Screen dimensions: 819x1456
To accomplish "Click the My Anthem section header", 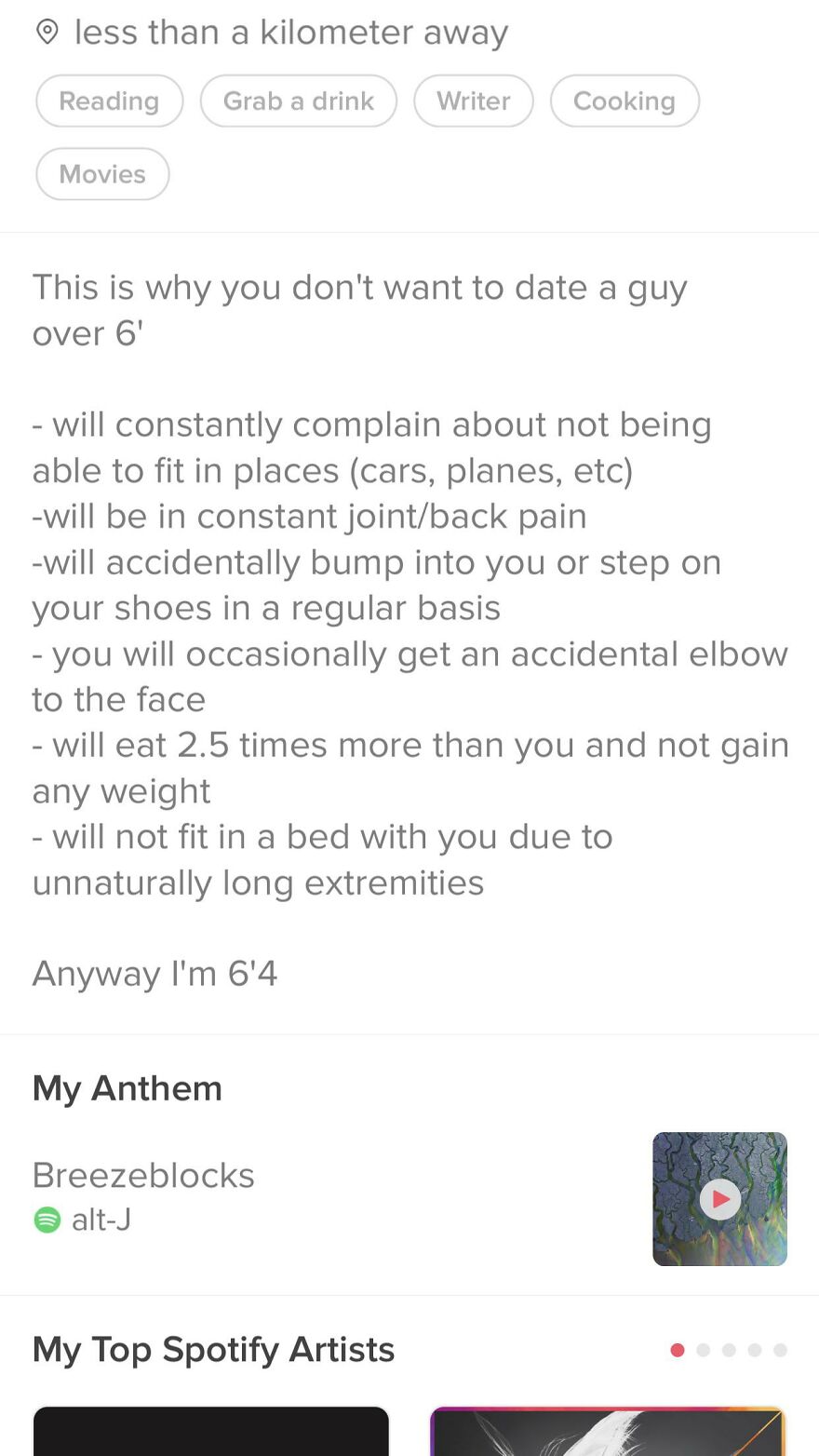I will (127, 1087).
